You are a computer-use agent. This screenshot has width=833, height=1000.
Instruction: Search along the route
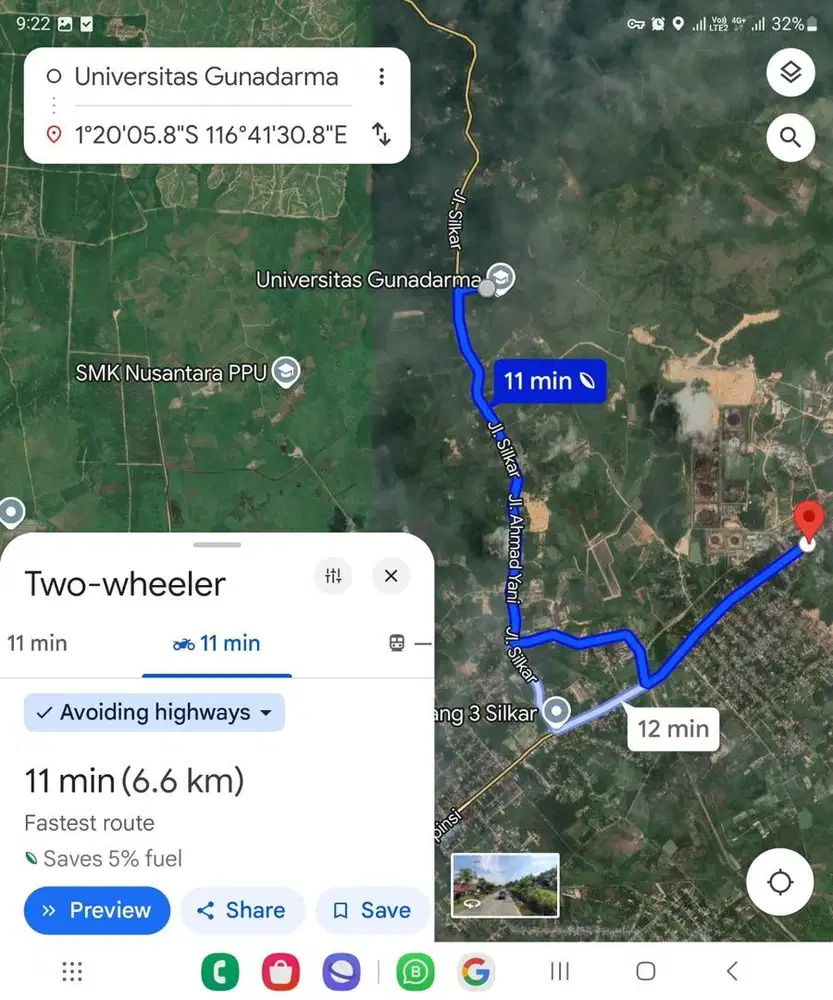coord(790,137)
